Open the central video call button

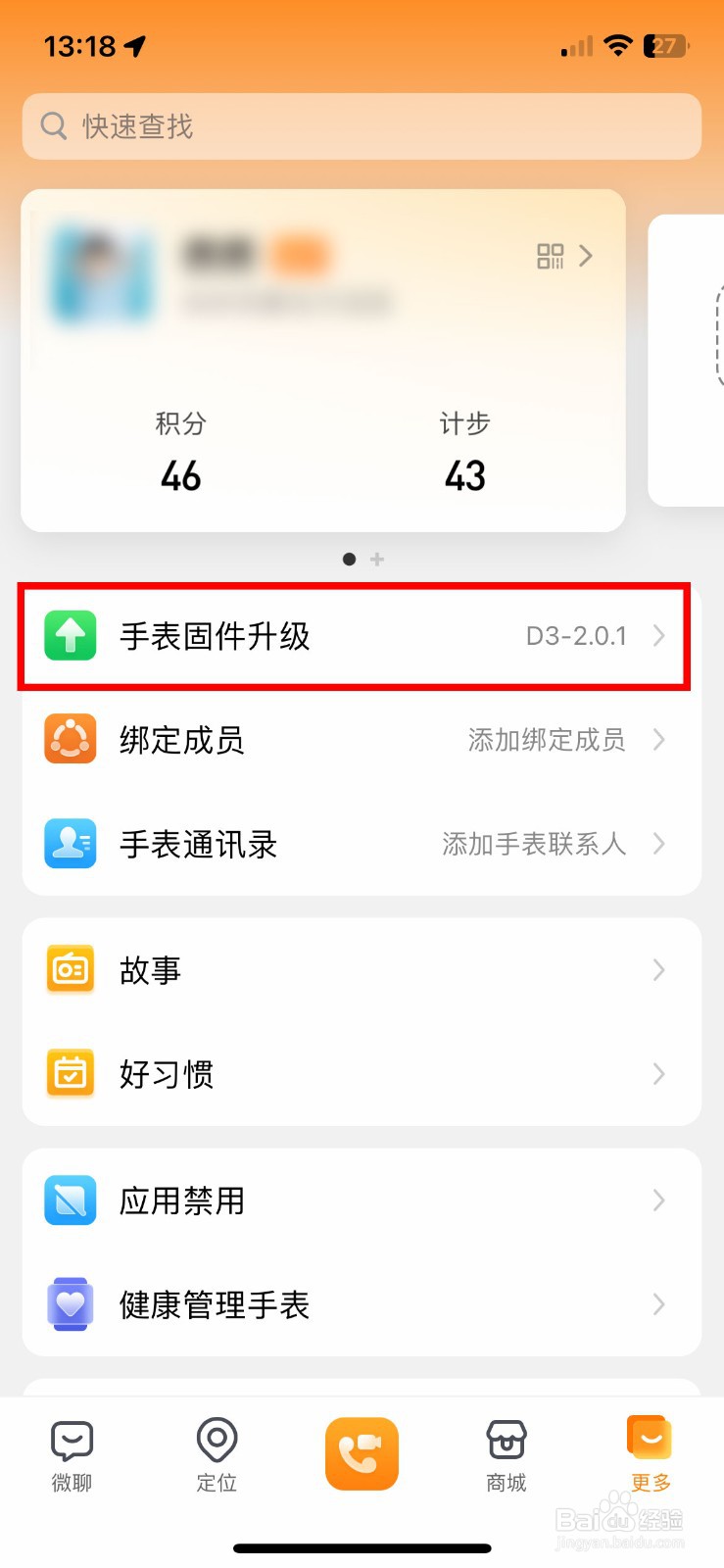click(x=362, y=1454)
